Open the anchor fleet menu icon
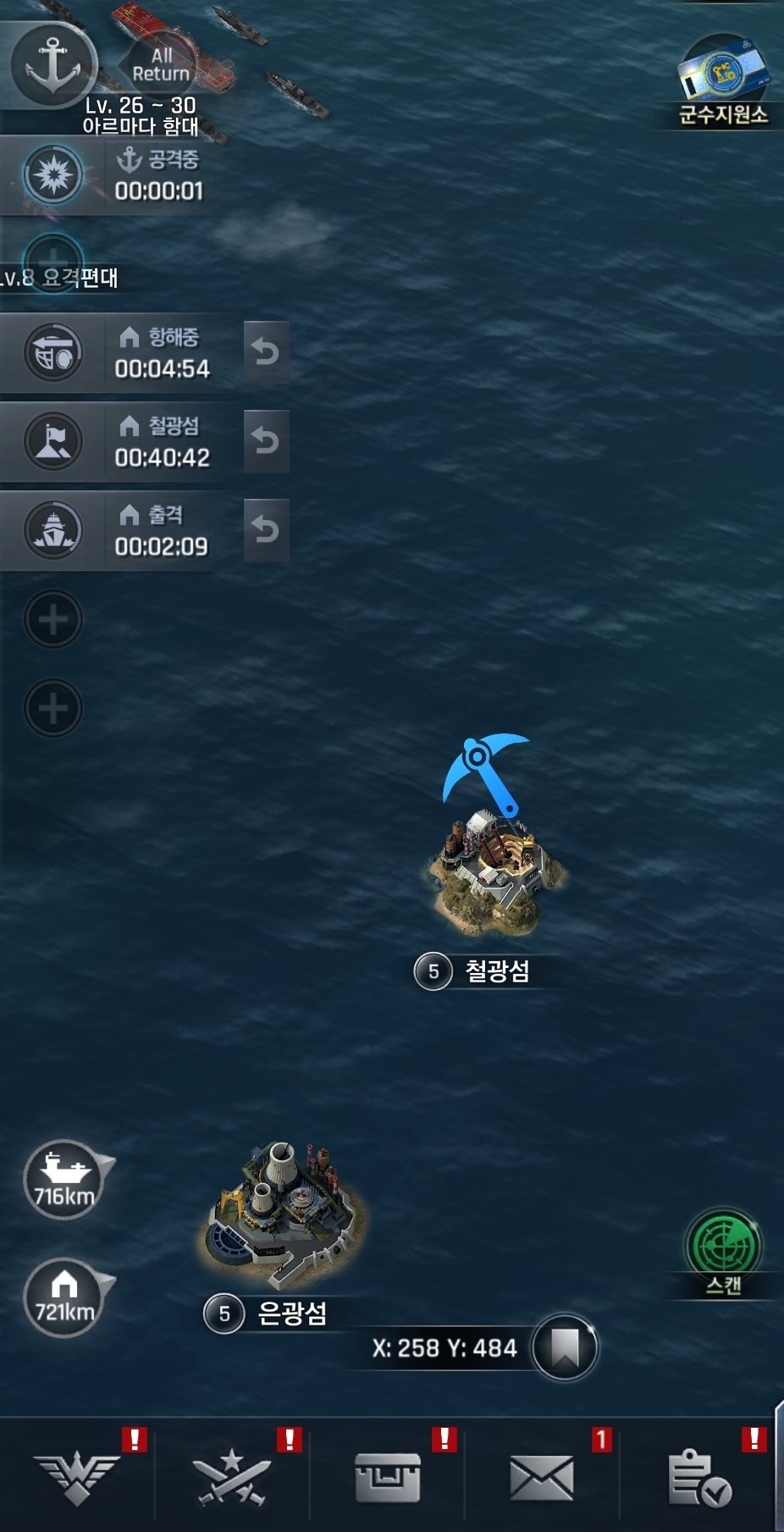 (52, 65)
